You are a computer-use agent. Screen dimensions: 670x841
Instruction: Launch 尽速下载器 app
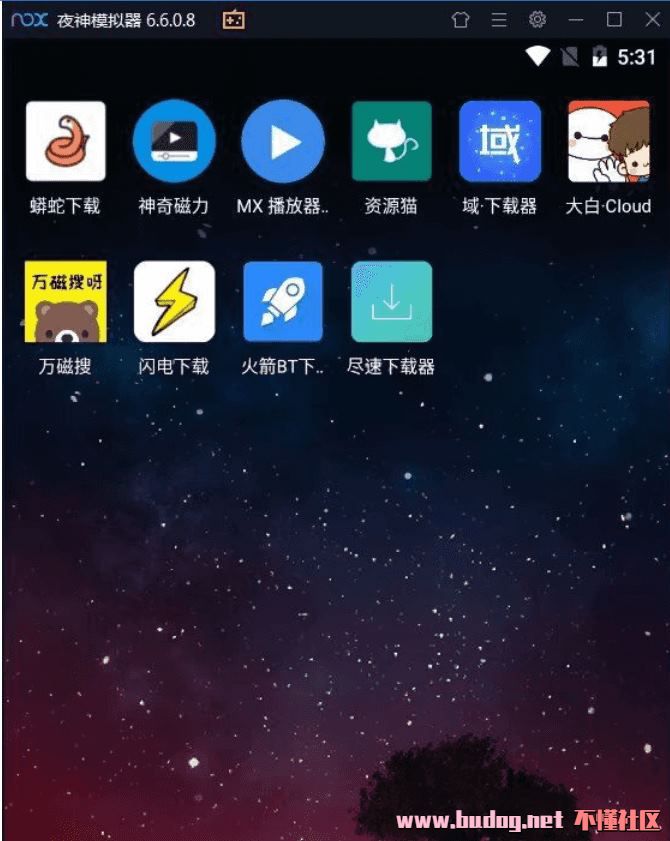391,302
